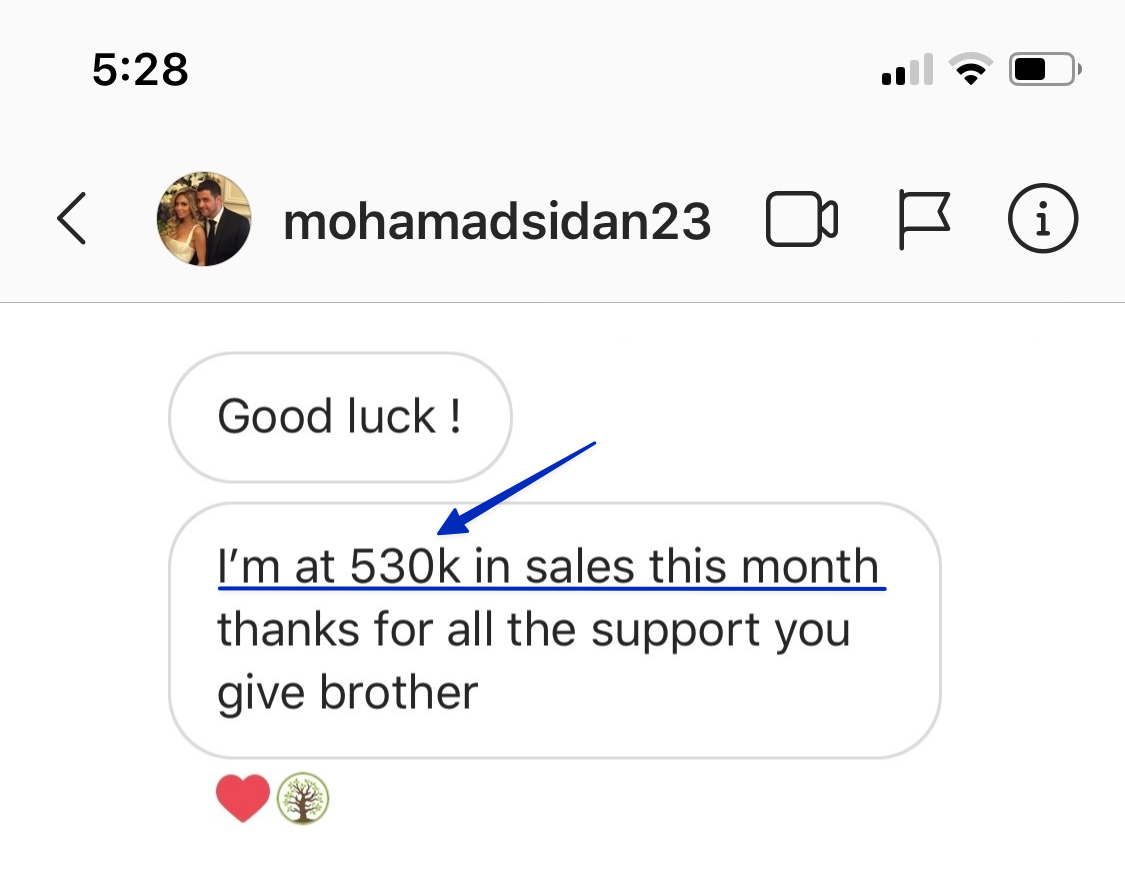This screenshot has width=1125, height=890.
Task: Open conversation info details
Action: tap(1043, 219)
